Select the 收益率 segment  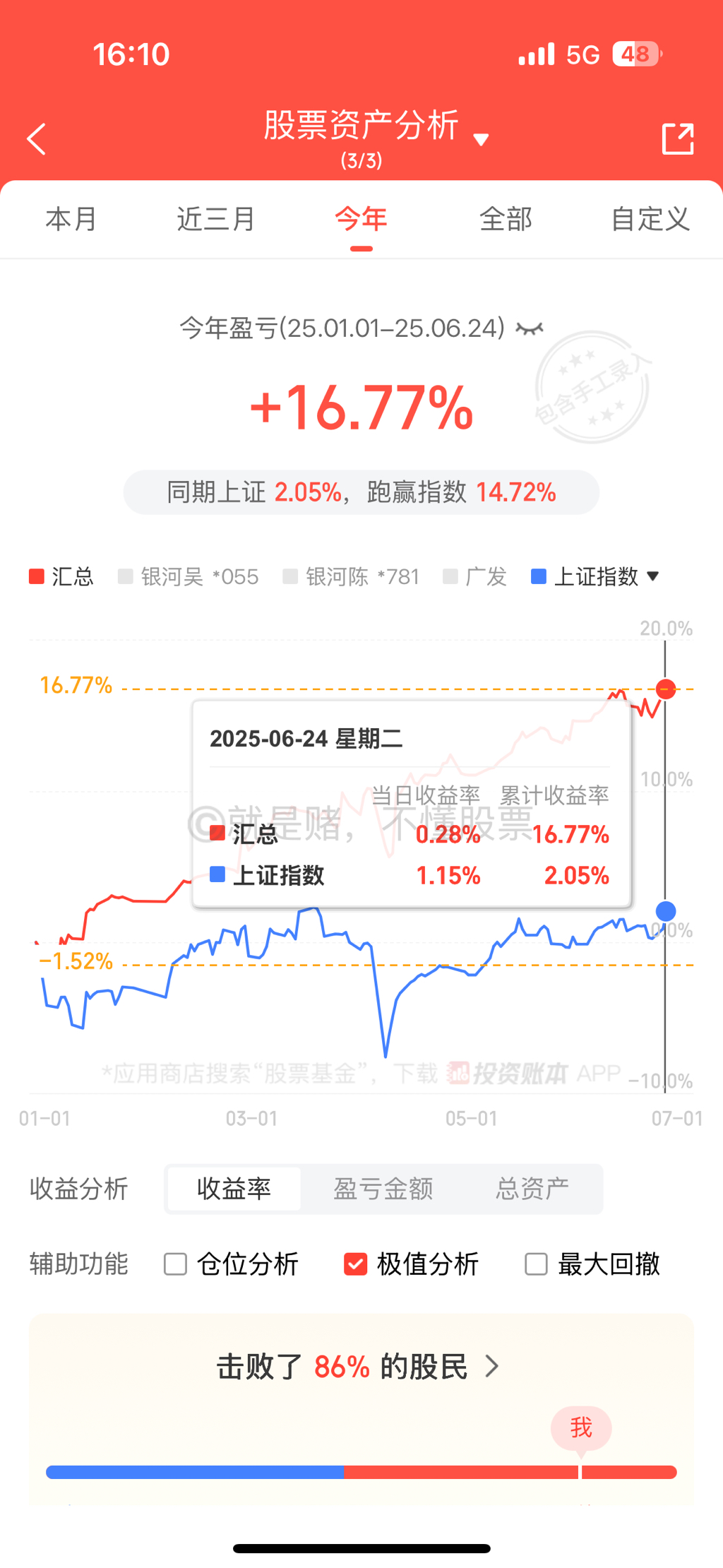(234, 1189)
